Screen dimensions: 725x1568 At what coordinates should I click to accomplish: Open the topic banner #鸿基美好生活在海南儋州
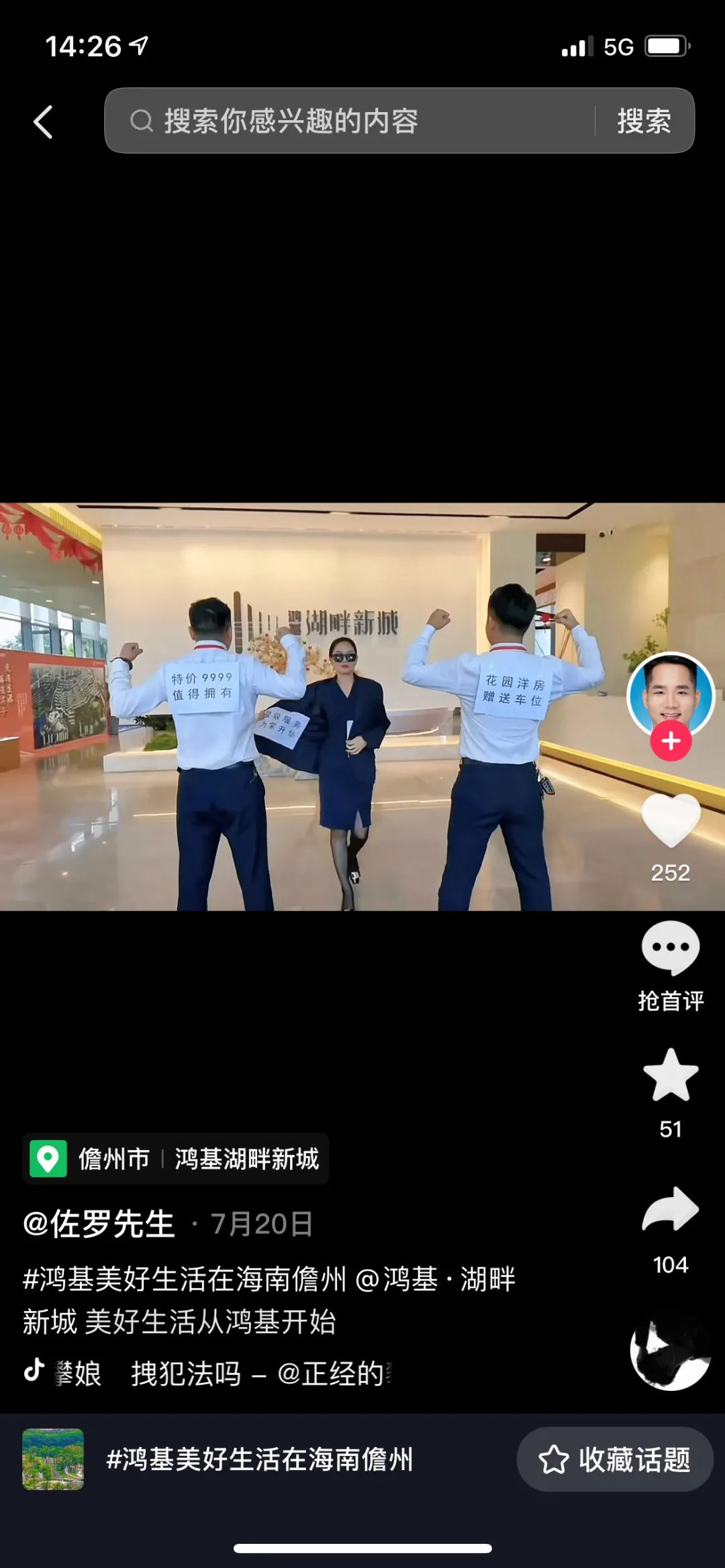(x=259, y=1459)
